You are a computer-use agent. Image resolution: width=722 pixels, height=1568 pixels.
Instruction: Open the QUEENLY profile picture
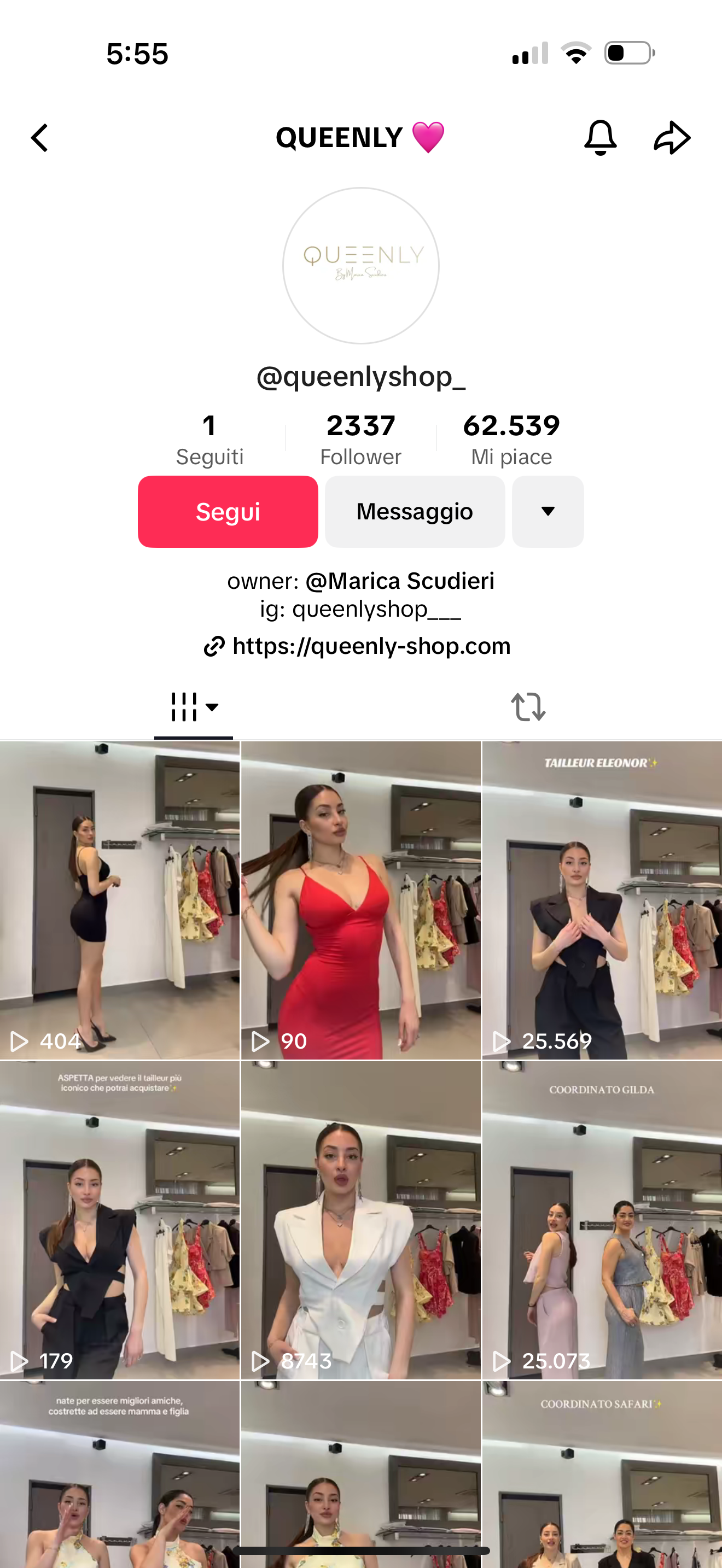coord(360,265)
